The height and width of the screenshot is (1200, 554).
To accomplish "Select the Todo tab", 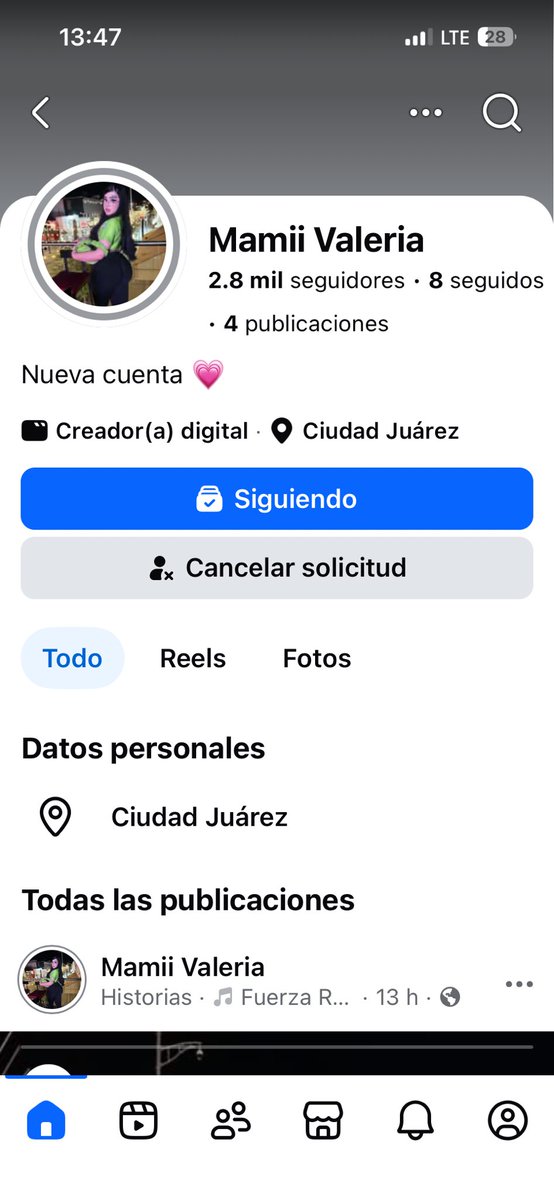I will pos(72,658).
